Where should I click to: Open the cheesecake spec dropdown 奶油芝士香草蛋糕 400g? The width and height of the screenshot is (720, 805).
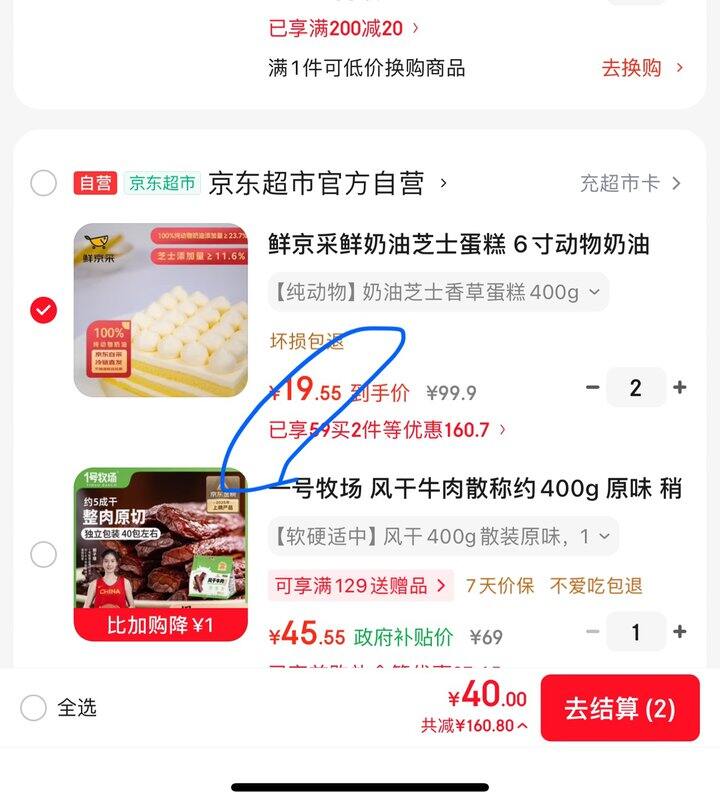(x=438, y=292)
